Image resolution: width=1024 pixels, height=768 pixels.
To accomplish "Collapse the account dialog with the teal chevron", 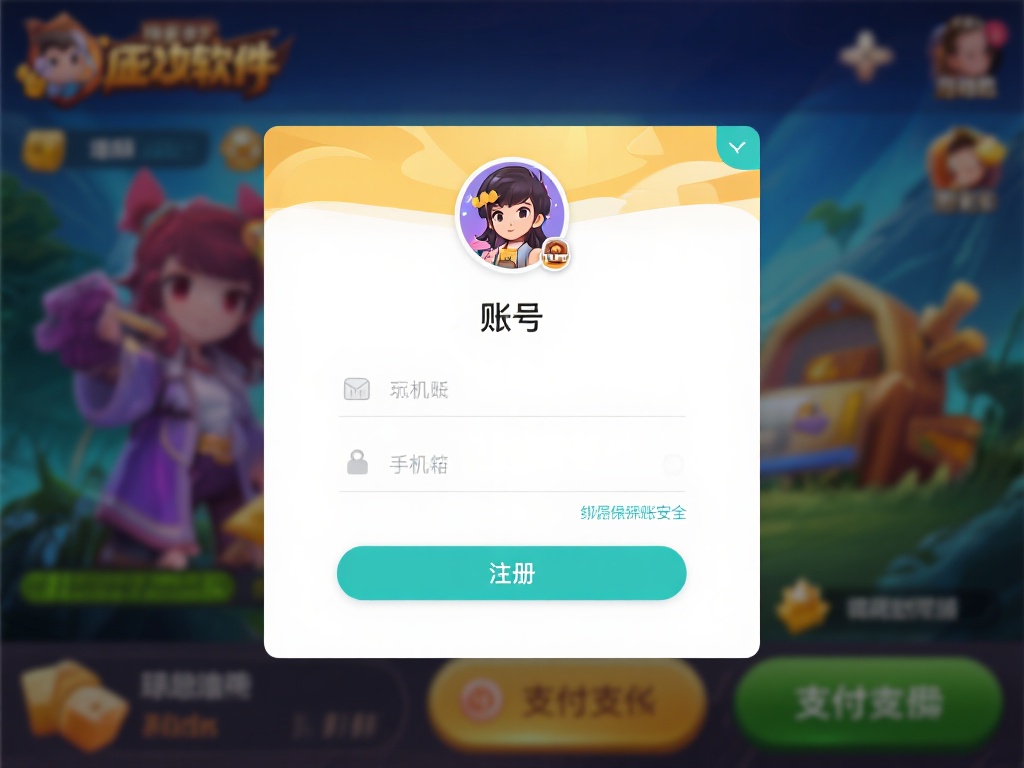I will [x=738, y=148].
